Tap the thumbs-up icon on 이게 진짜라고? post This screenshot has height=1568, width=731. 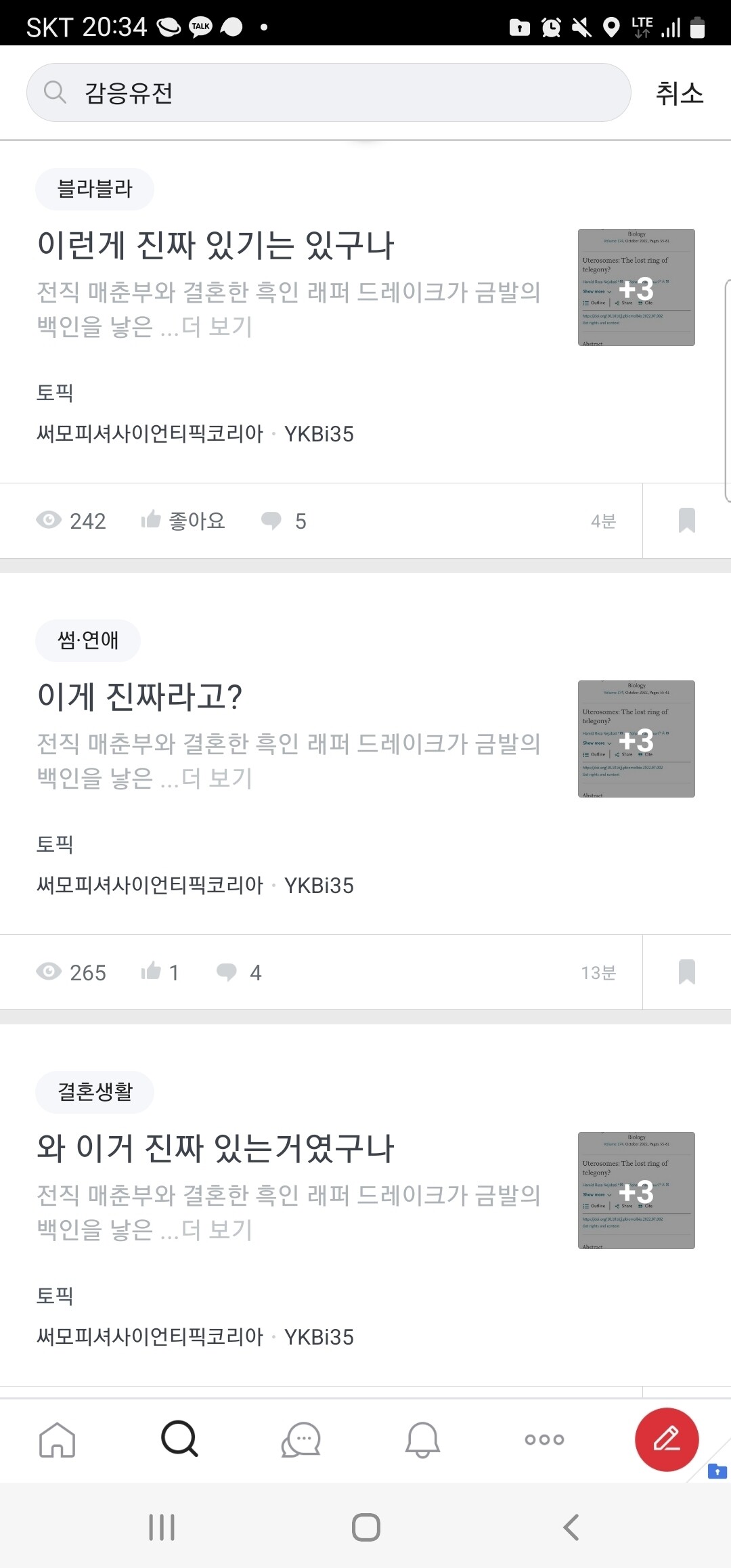point(154,972)
